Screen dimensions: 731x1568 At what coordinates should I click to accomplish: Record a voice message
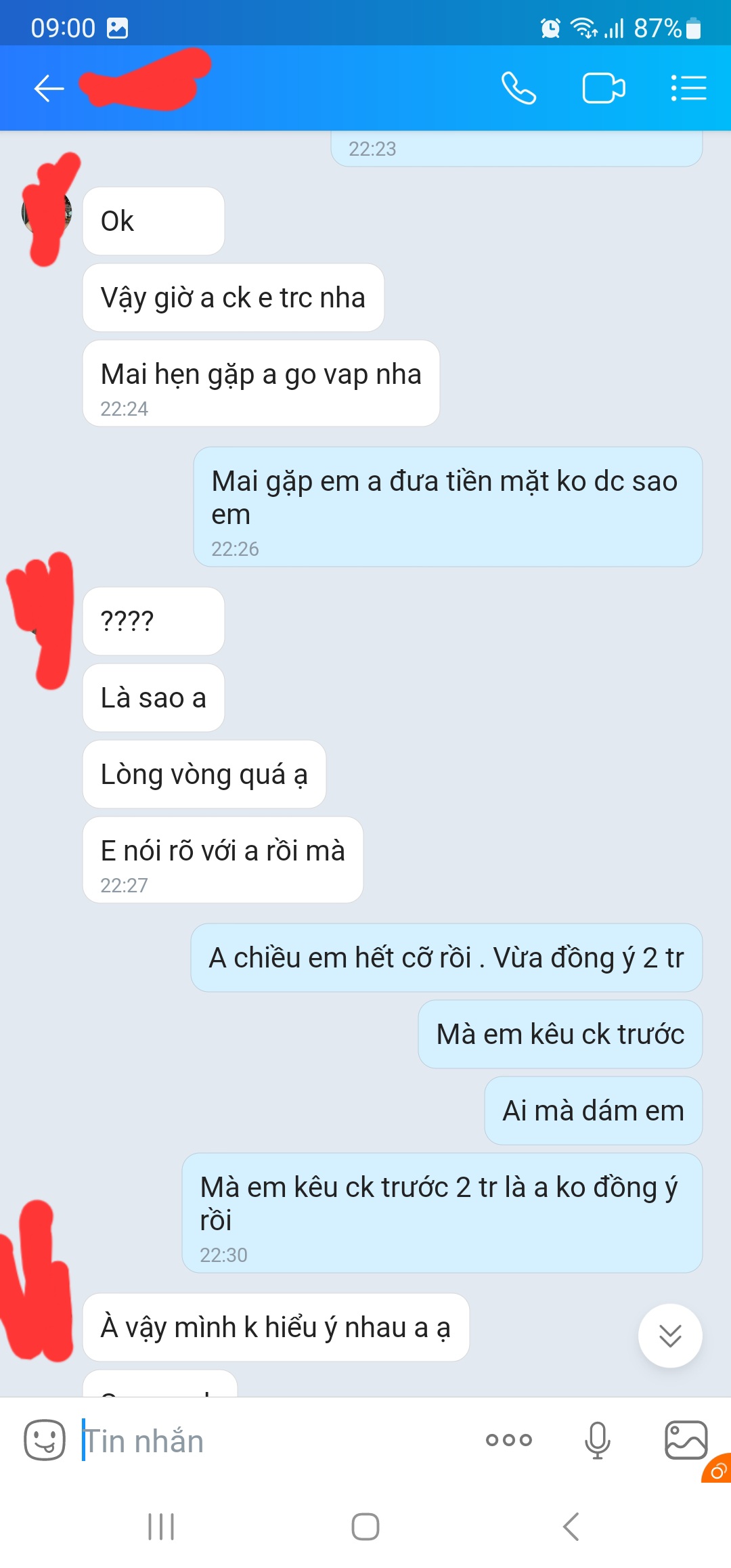pos(597,1440)
